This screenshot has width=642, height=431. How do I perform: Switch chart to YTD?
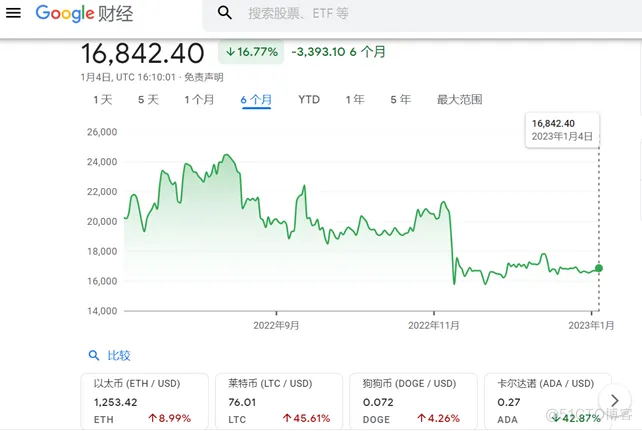(309, 99)
